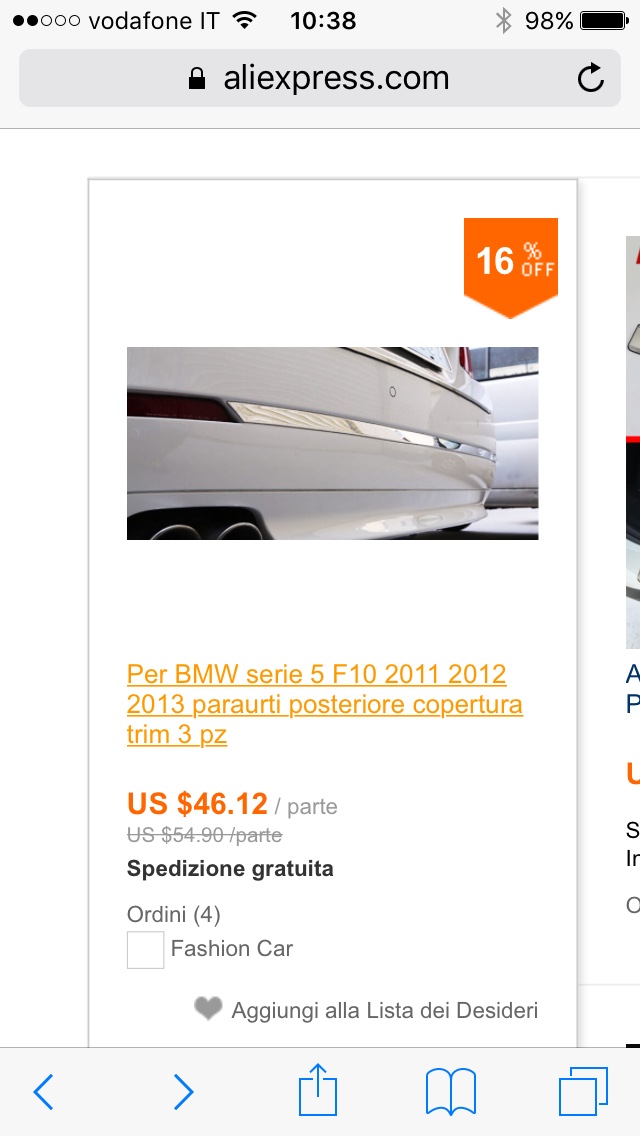Open the bookmarks book icon
This screenshot has height=1136, width=640.
451,1091
